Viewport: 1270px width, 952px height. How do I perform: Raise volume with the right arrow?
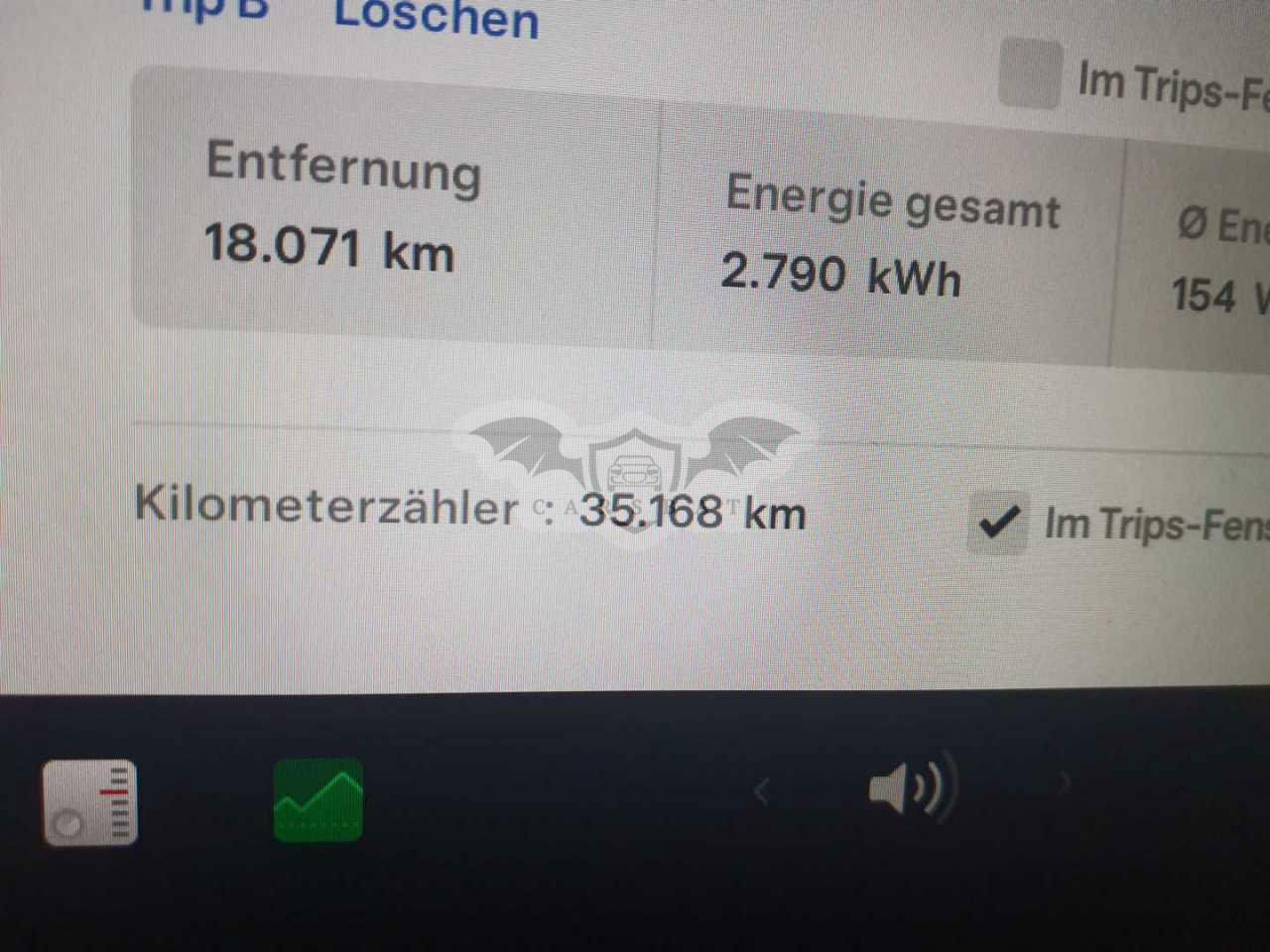pyautogui.click(x=1066, y=783)
